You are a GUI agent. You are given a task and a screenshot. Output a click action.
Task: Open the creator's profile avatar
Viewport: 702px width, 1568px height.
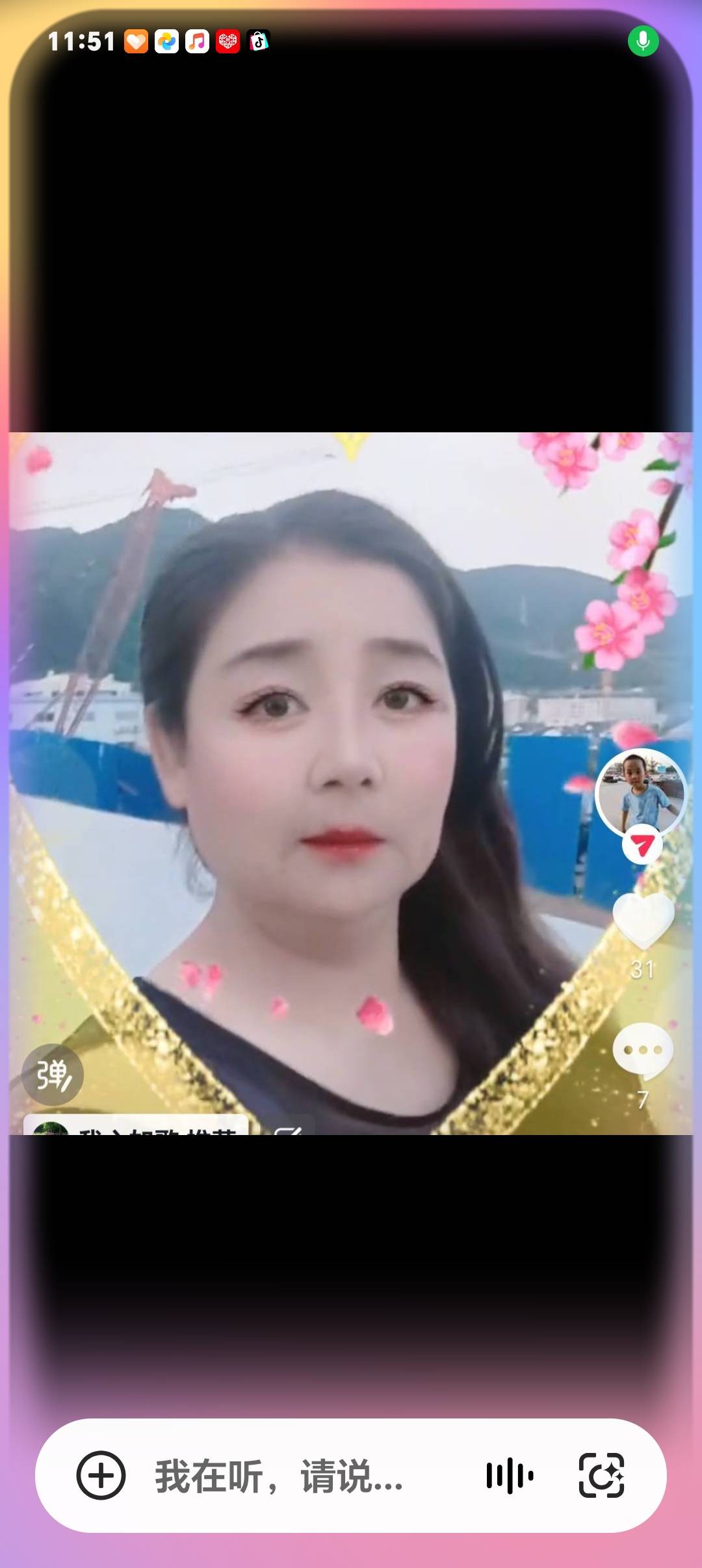coord(640,792)
